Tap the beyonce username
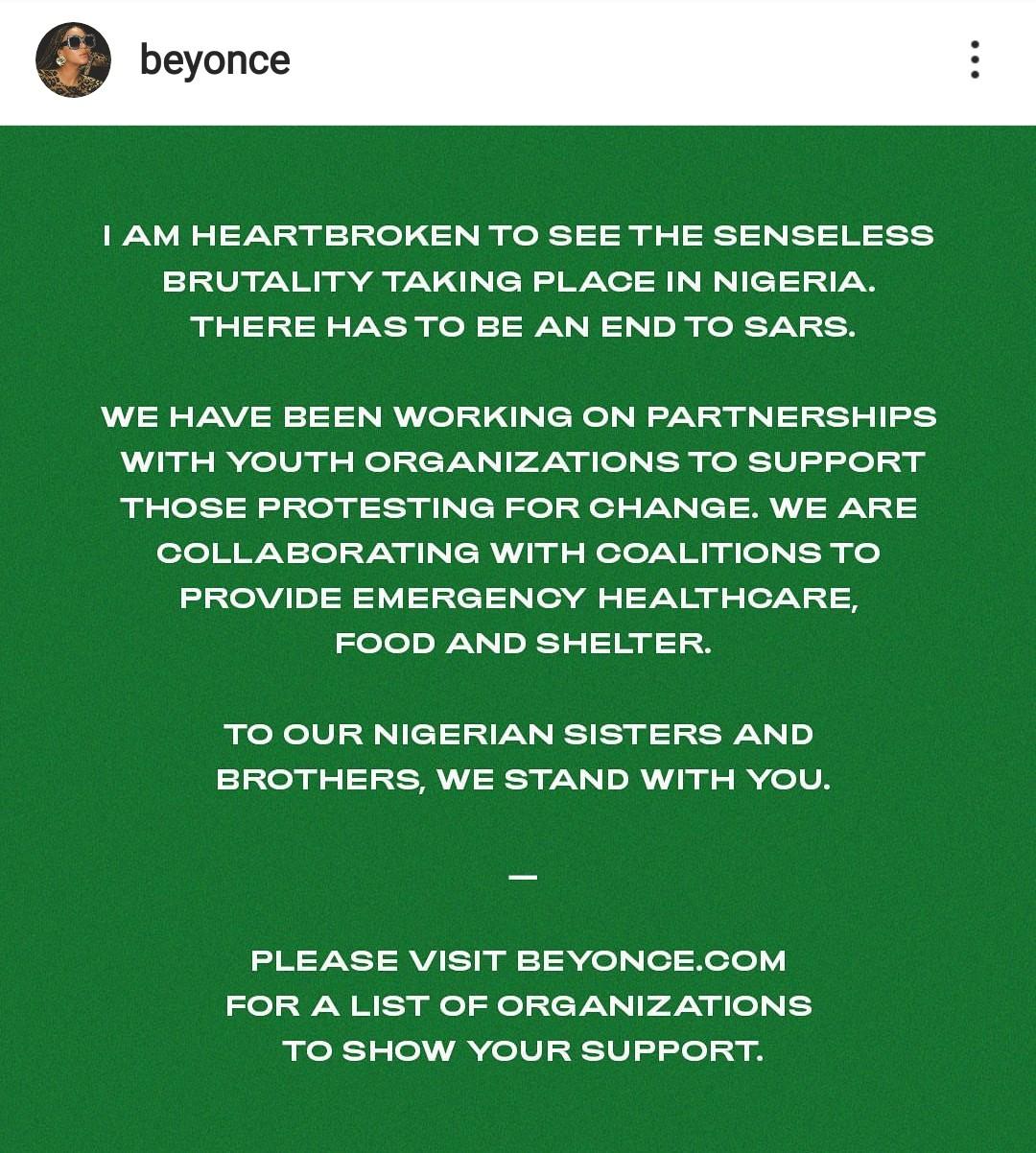1036x1153 pixels. [x=215, y=60]
